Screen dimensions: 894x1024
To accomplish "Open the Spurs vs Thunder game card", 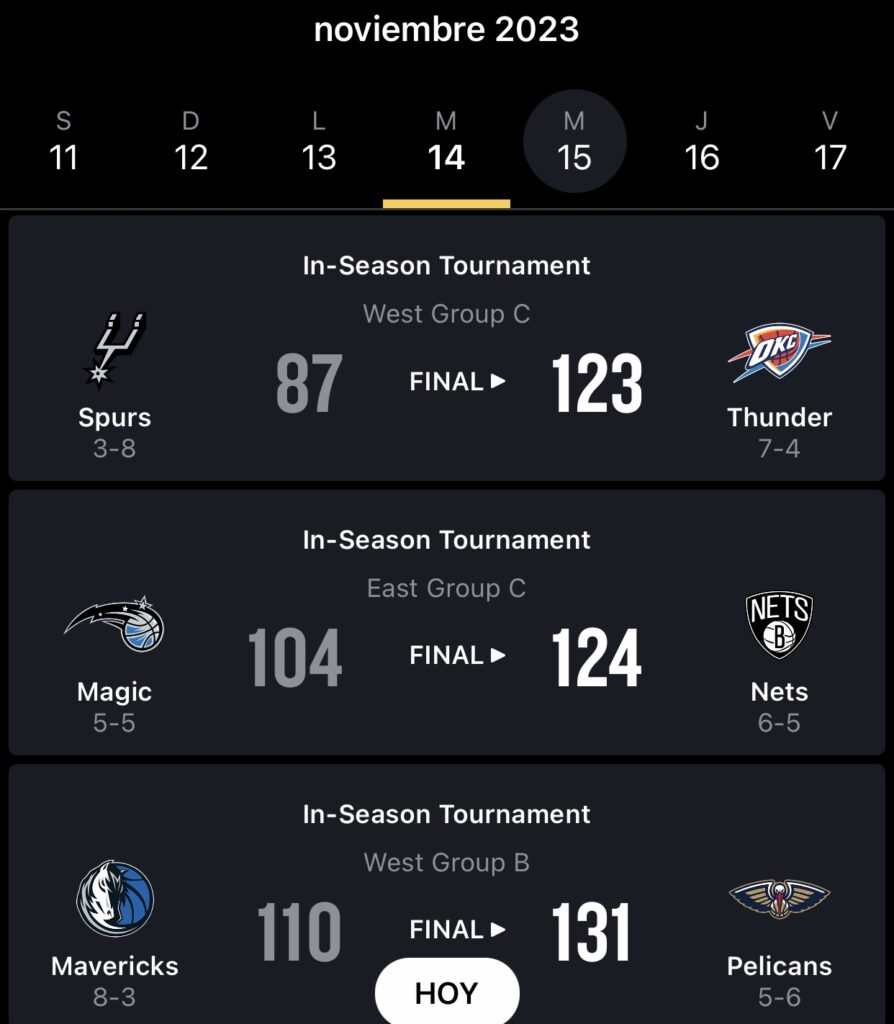I will [x=447, y=348].
